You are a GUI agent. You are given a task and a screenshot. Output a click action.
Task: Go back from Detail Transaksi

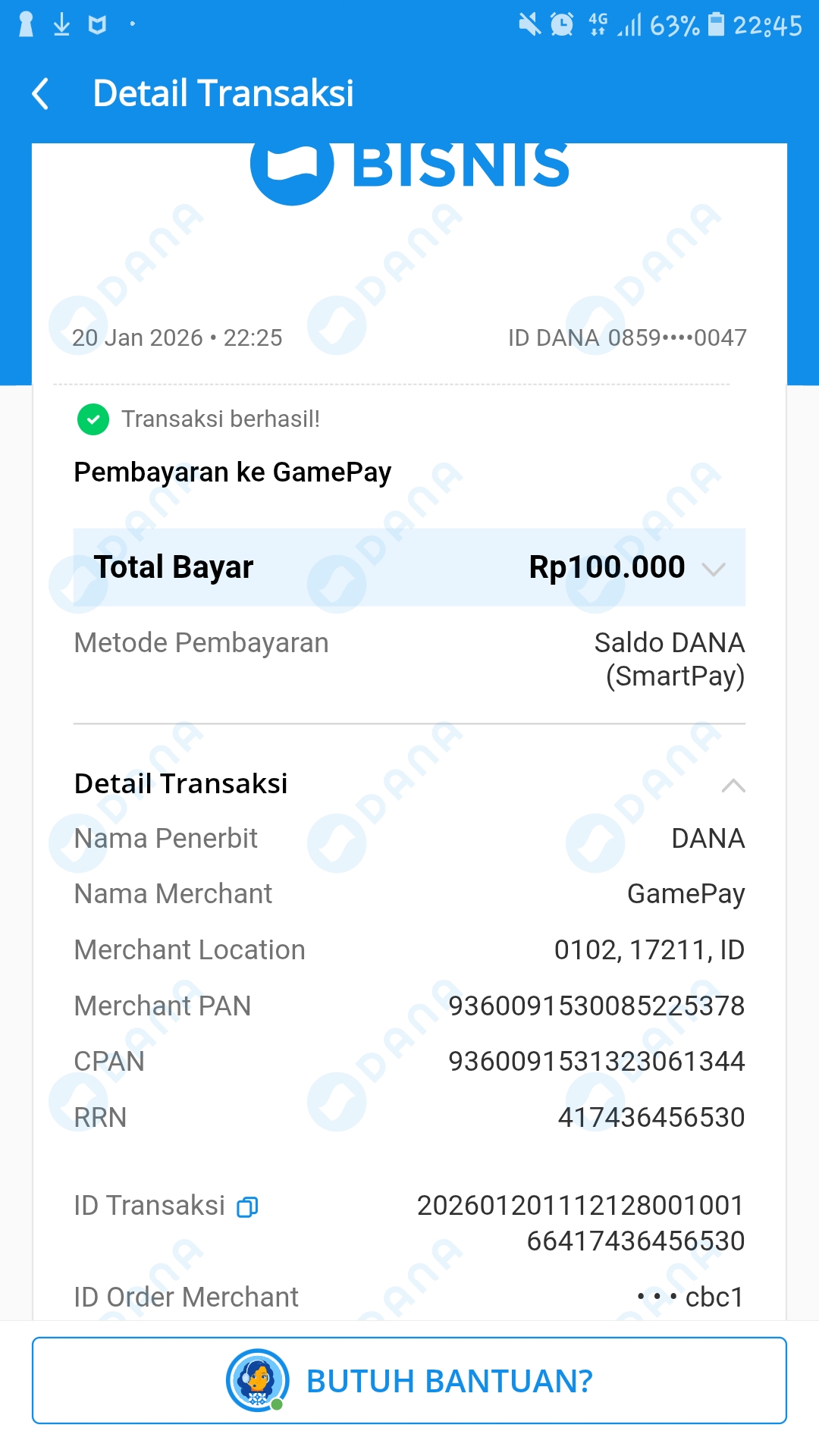click(x=41, y=94)
